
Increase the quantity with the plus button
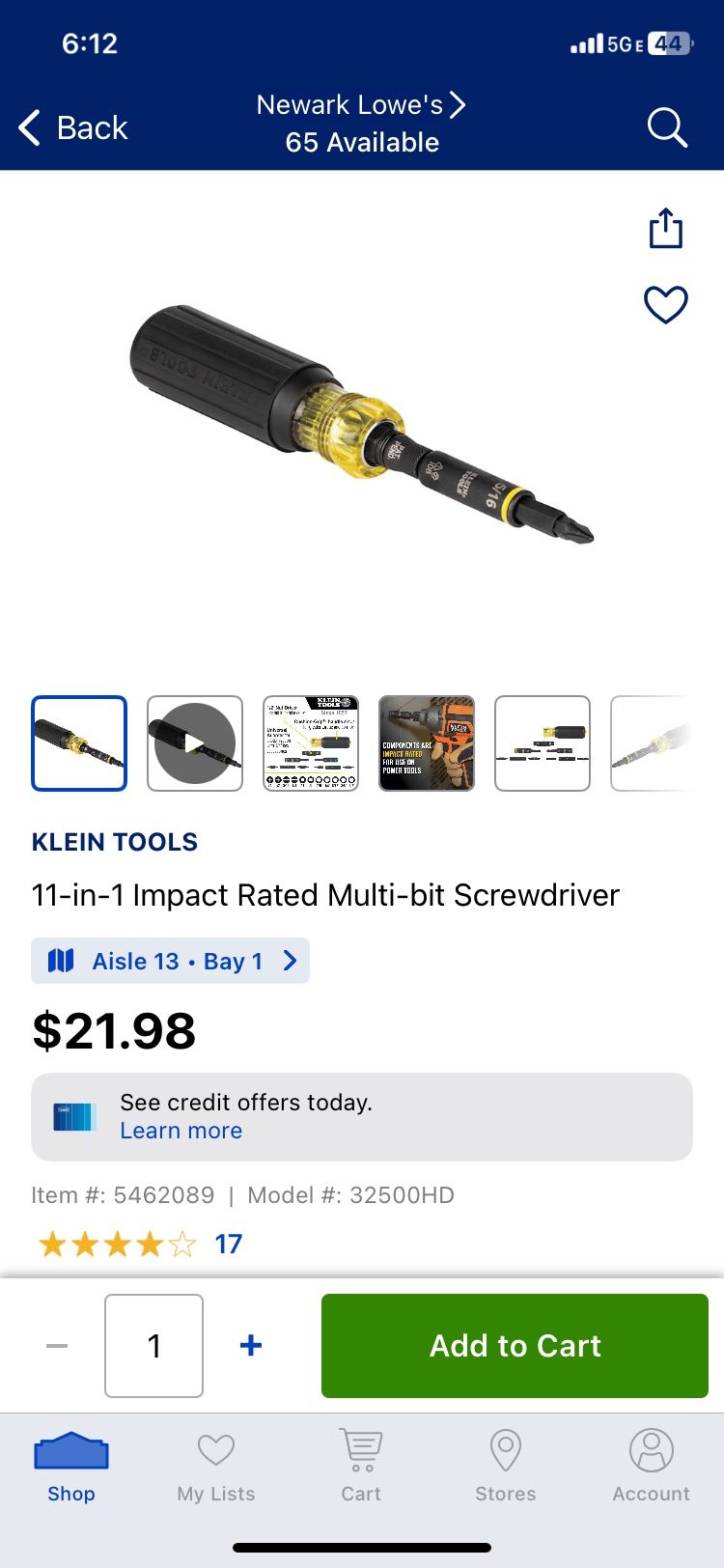(x=251, y=1345)
